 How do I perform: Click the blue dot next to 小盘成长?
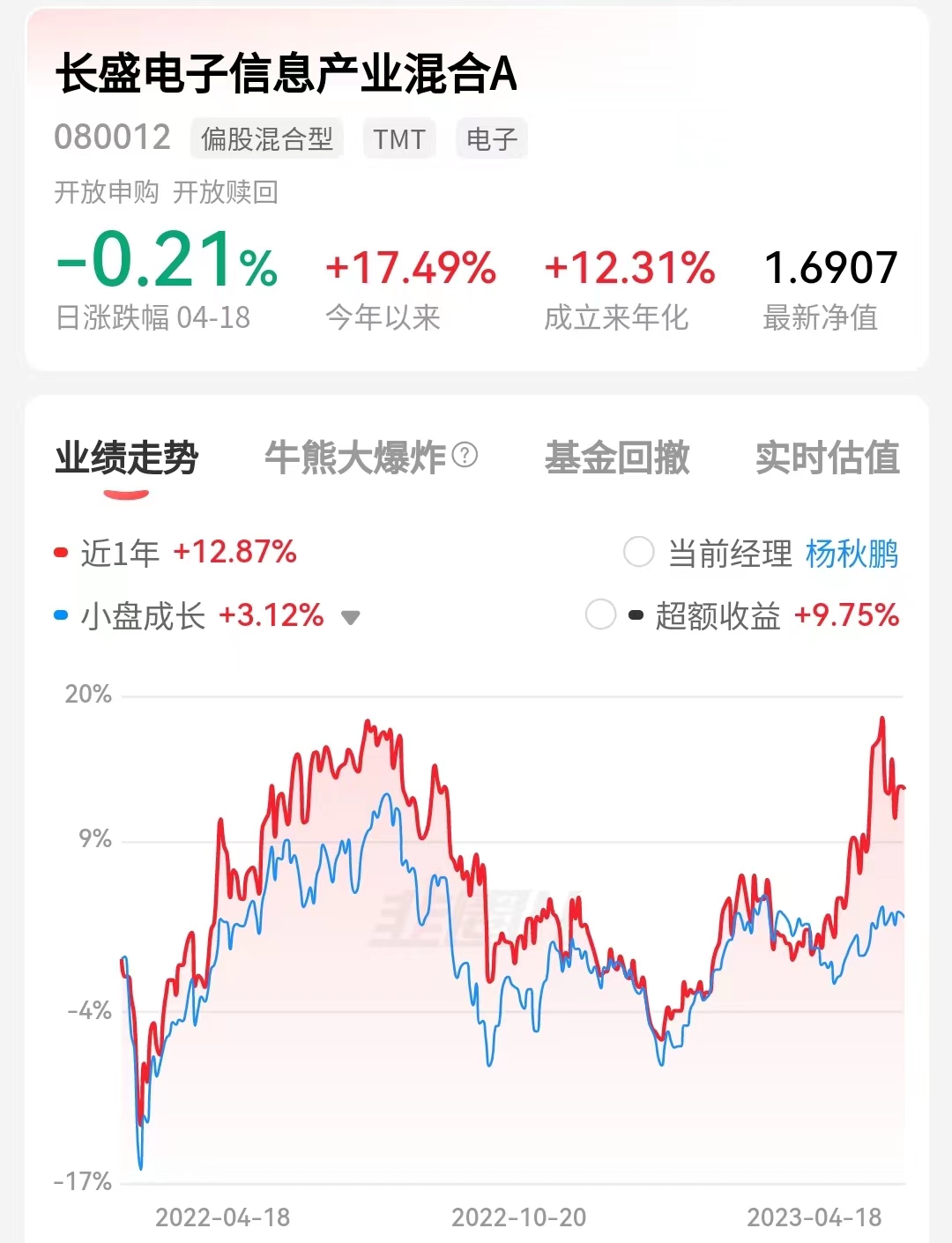(x=59, y=616)
